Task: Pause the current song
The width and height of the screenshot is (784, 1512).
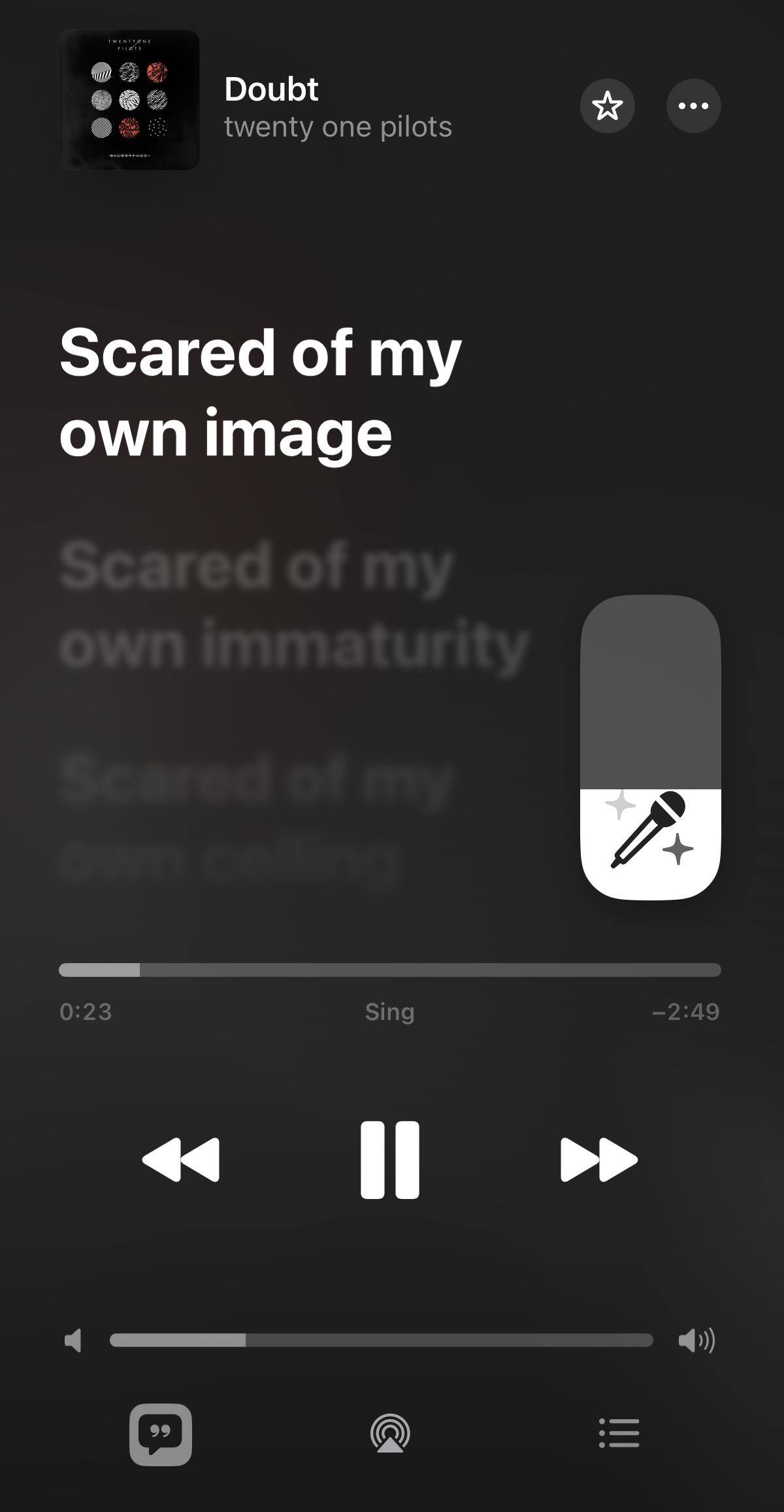Action: click(390, 1160)
